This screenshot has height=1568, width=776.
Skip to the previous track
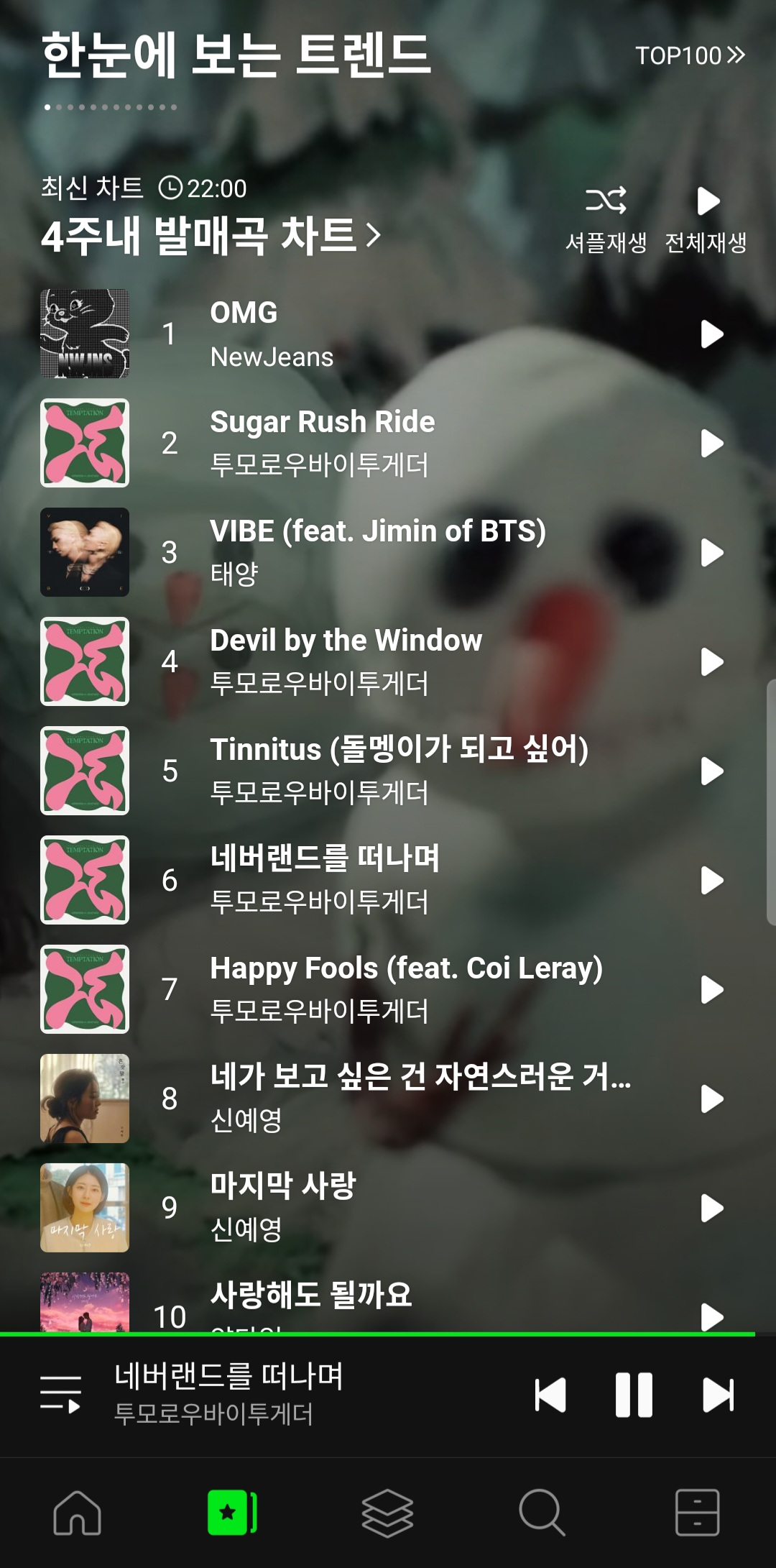point(550,1395)
